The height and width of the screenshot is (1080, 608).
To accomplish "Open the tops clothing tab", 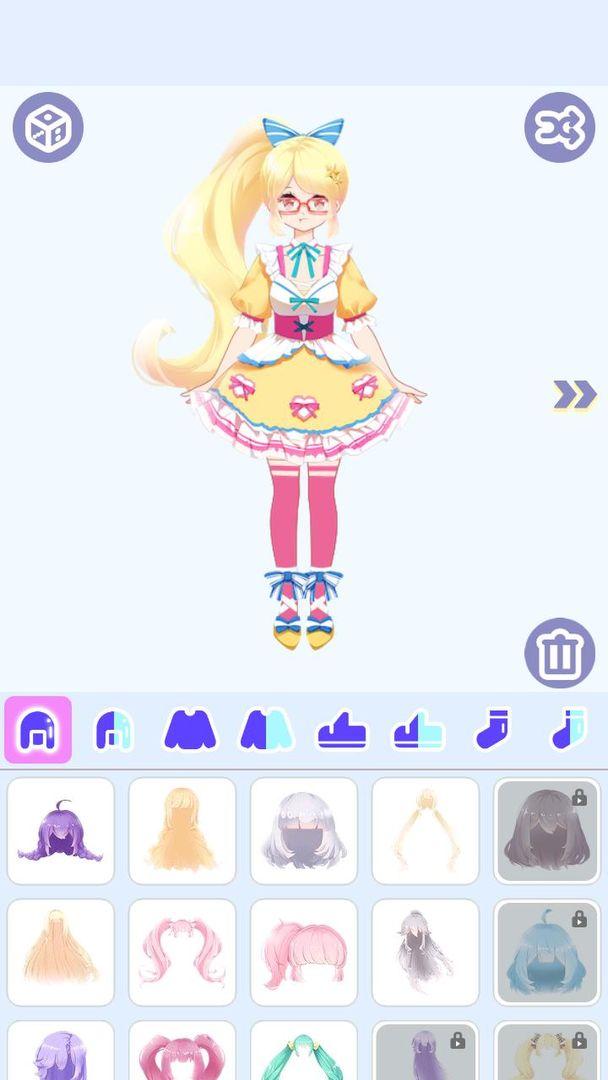I will click(x=191, y=730).
